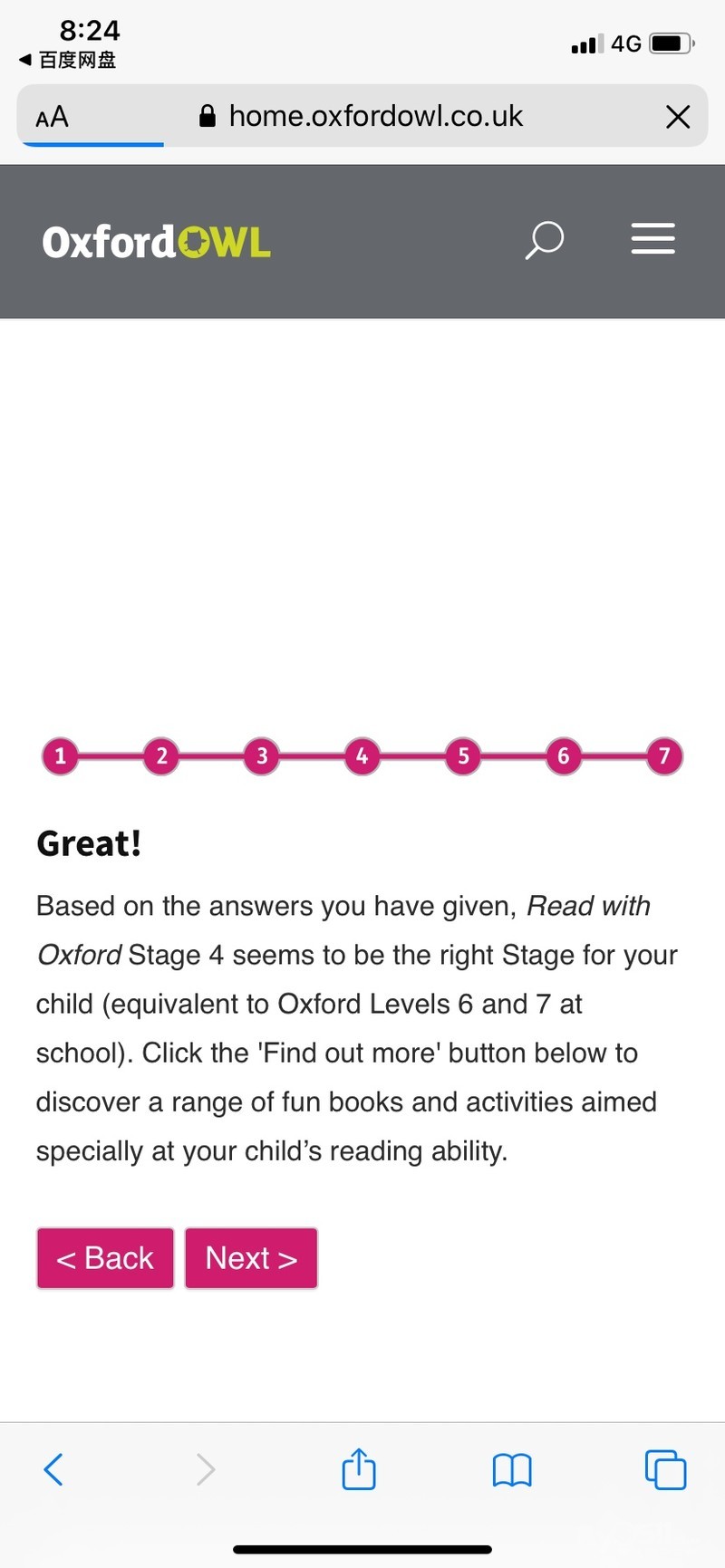Open the Oxford Owl search icon
Screen dimensions: 725x1568
click(545, 240)
